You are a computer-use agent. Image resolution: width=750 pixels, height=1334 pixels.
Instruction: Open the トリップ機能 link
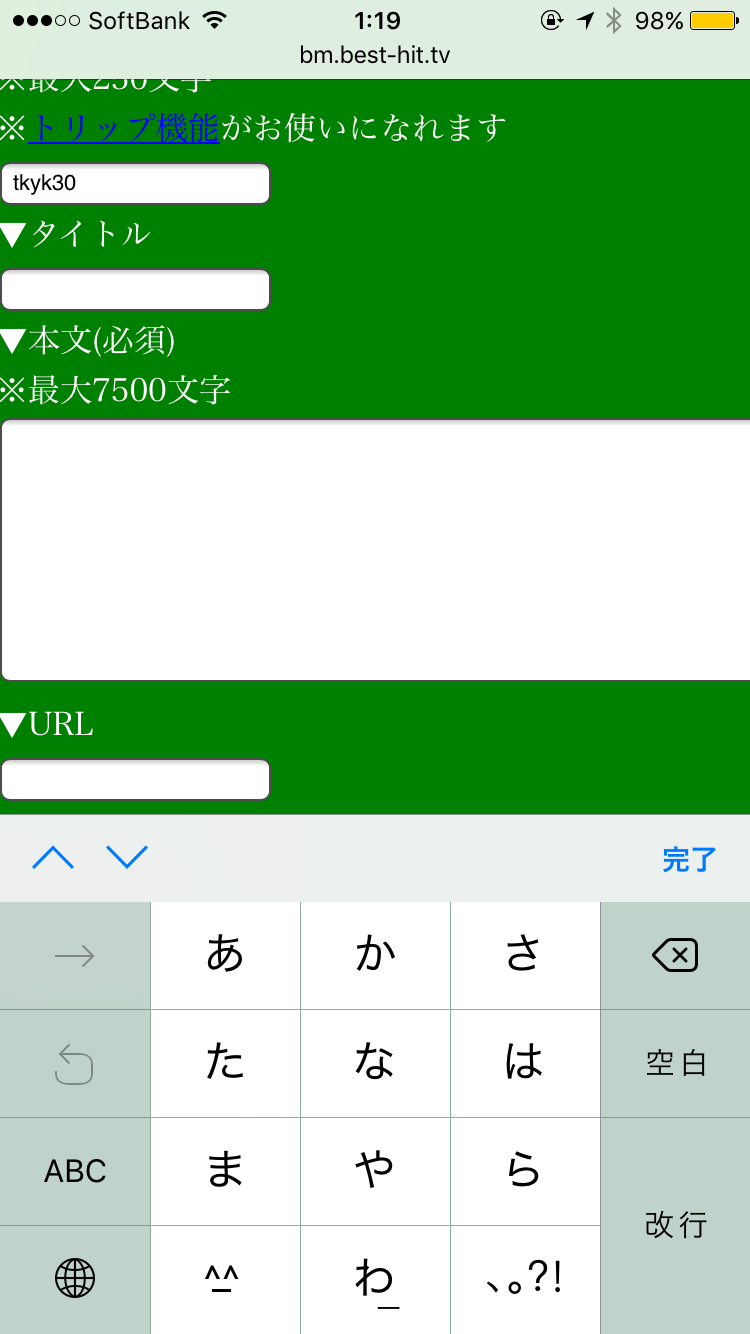click(x=124, y=128)
